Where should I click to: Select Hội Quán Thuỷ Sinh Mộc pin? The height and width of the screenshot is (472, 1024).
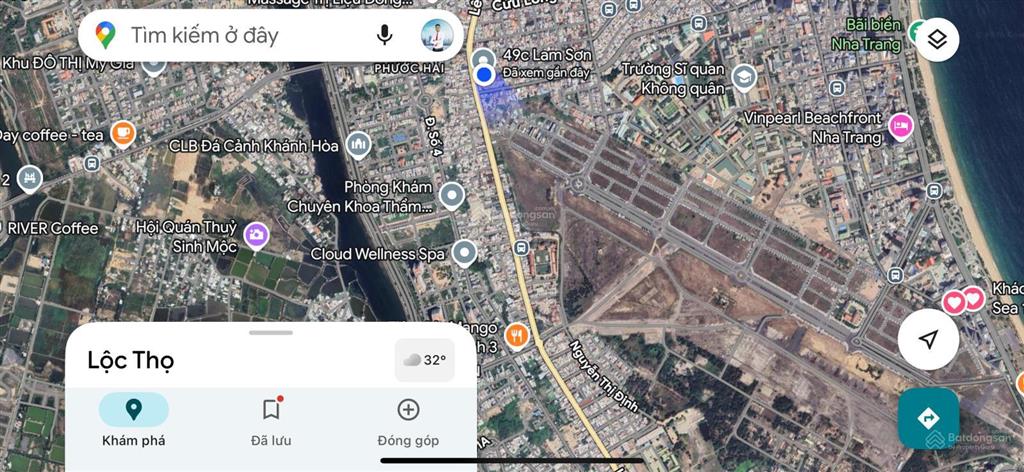click(x=257, y=235)
